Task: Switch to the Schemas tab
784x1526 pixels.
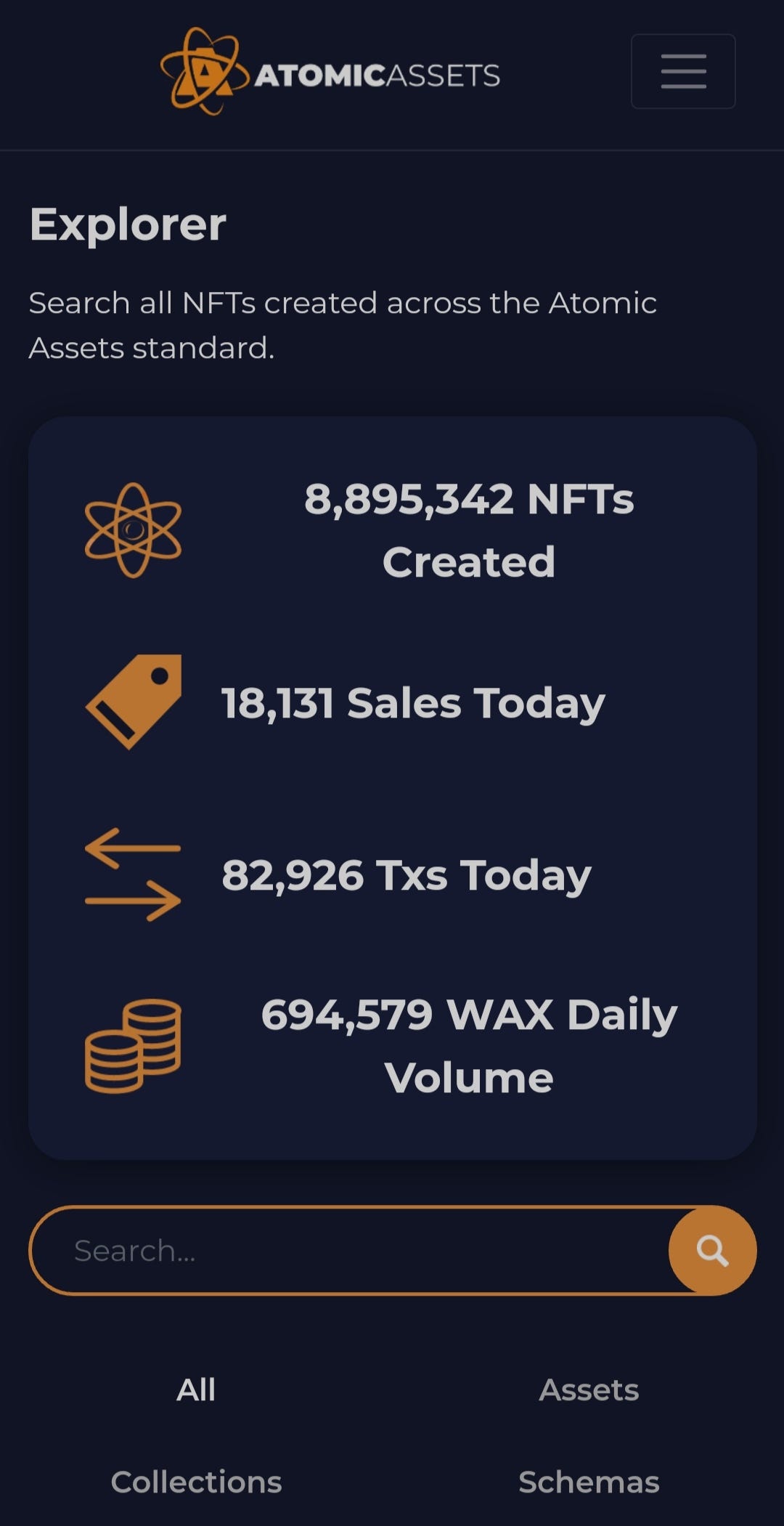Action: [x=589, y=1482]
